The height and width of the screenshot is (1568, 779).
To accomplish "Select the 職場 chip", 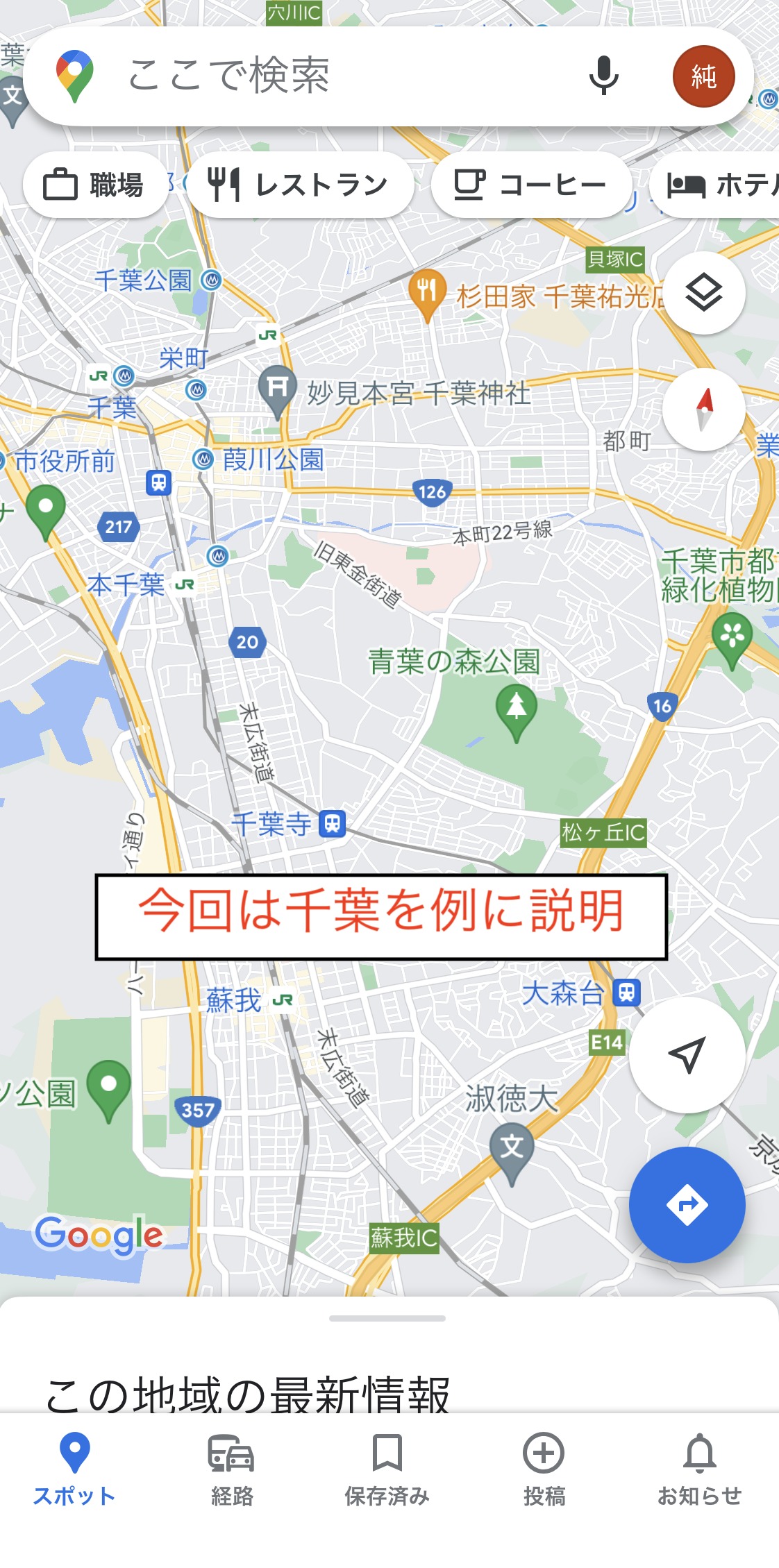I will [94, 185].
